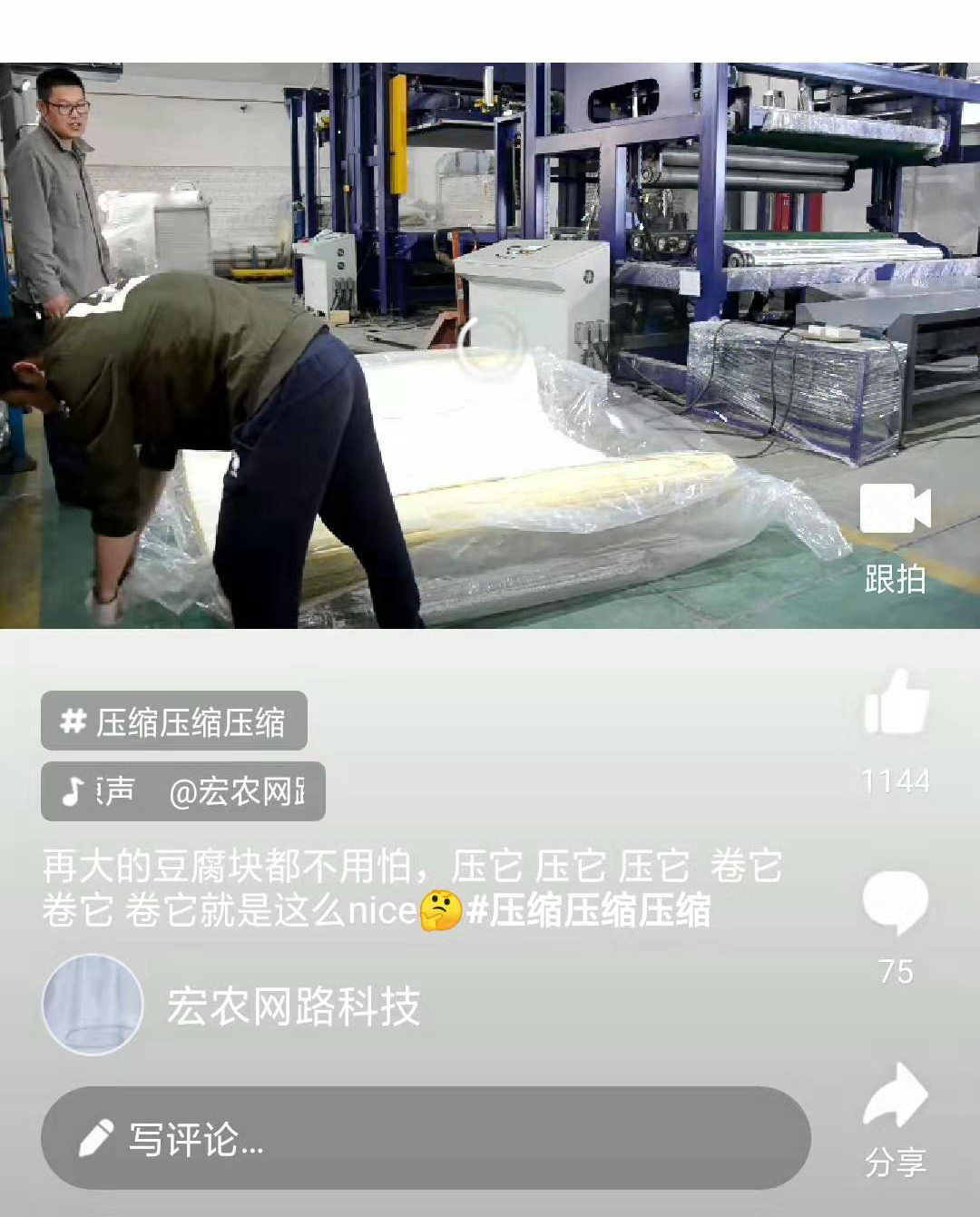Open the hashtag link in the caption
The height and width of the screenshot is (1217, 980).
(x=588, y=911)
